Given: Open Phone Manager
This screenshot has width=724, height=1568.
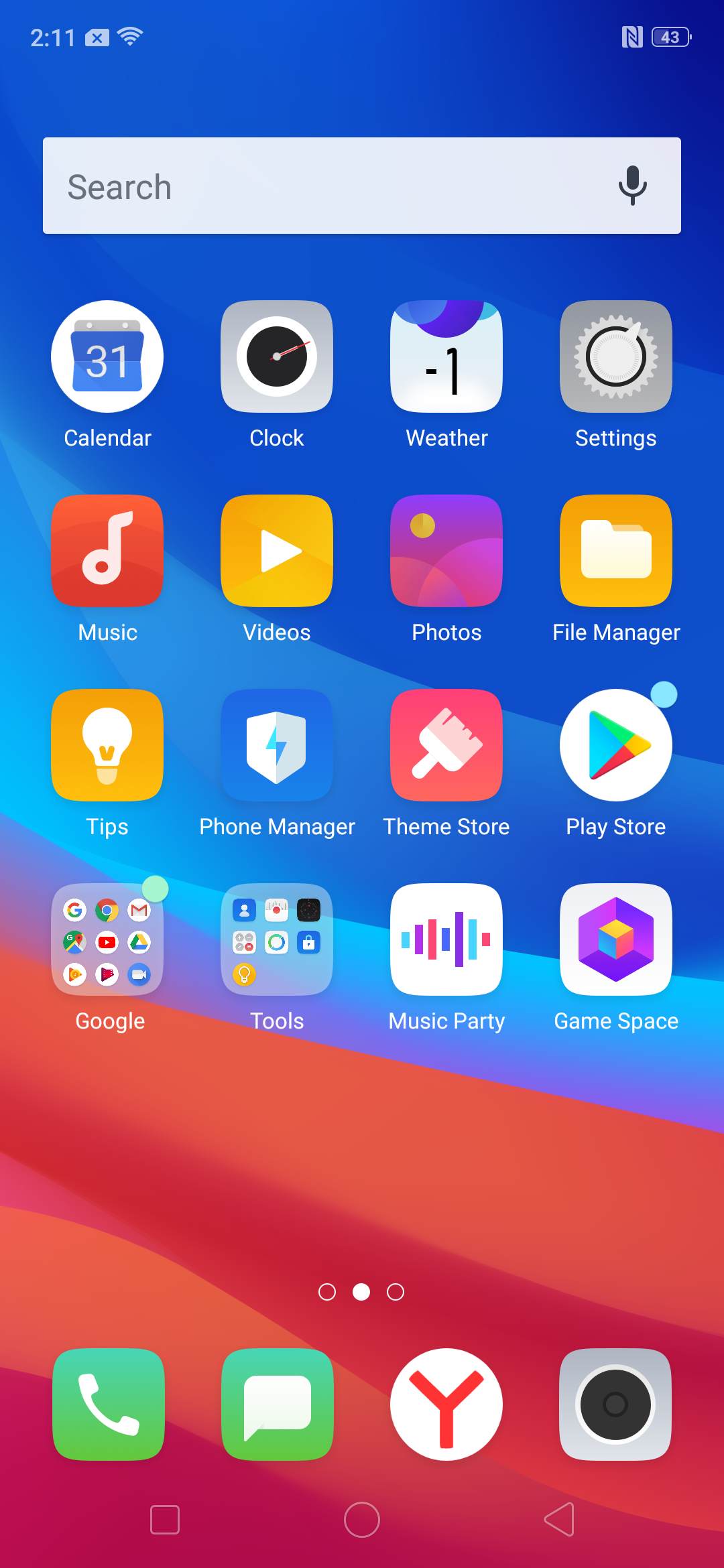Looking at the screenshot, I should point(277,745).
